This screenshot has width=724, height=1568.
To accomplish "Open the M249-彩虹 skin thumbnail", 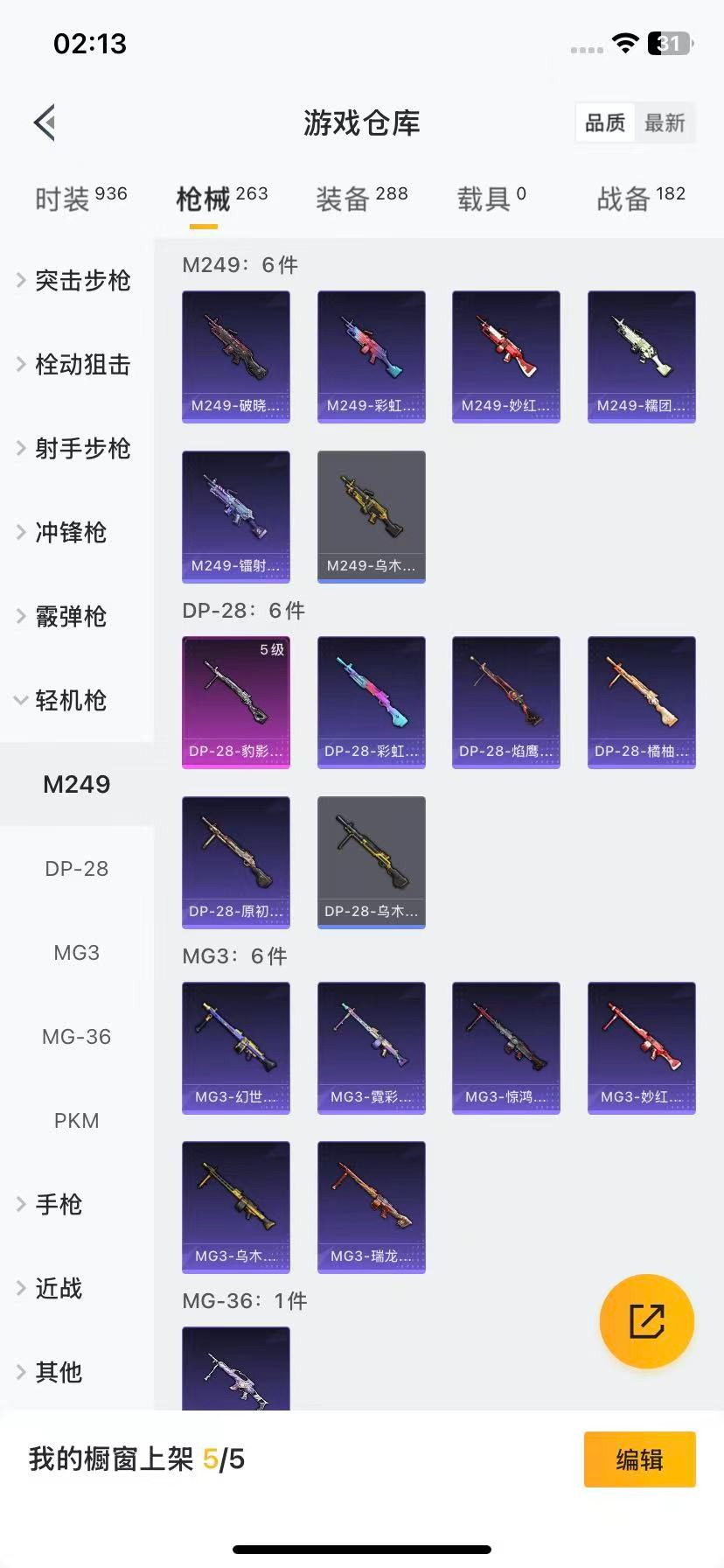I will point(371,355).
